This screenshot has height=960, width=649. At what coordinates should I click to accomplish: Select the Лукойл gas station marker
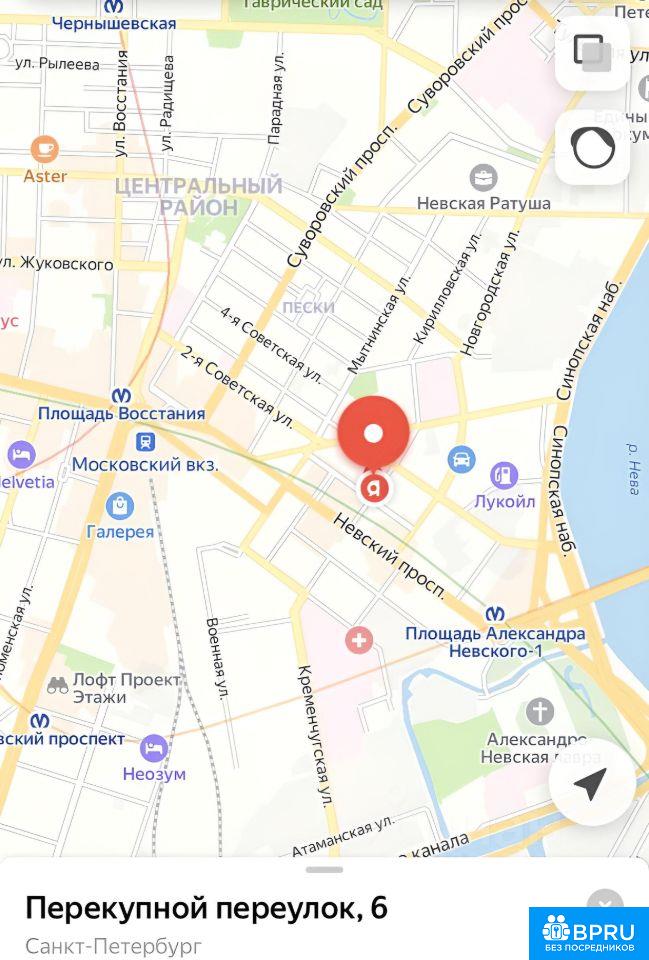[504, 476]
